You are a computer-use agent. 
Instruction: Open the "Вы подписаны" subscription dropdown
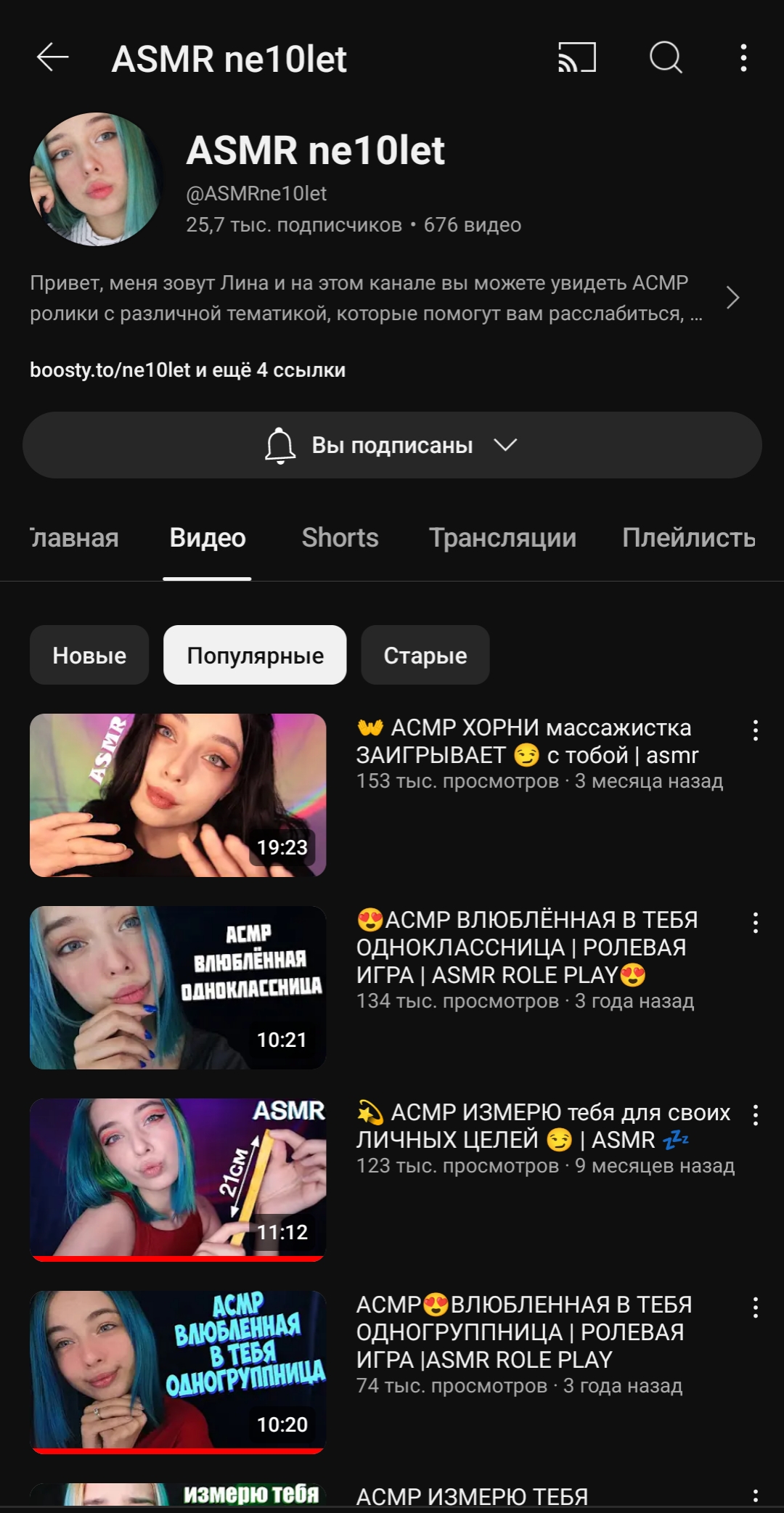(392, 445)
